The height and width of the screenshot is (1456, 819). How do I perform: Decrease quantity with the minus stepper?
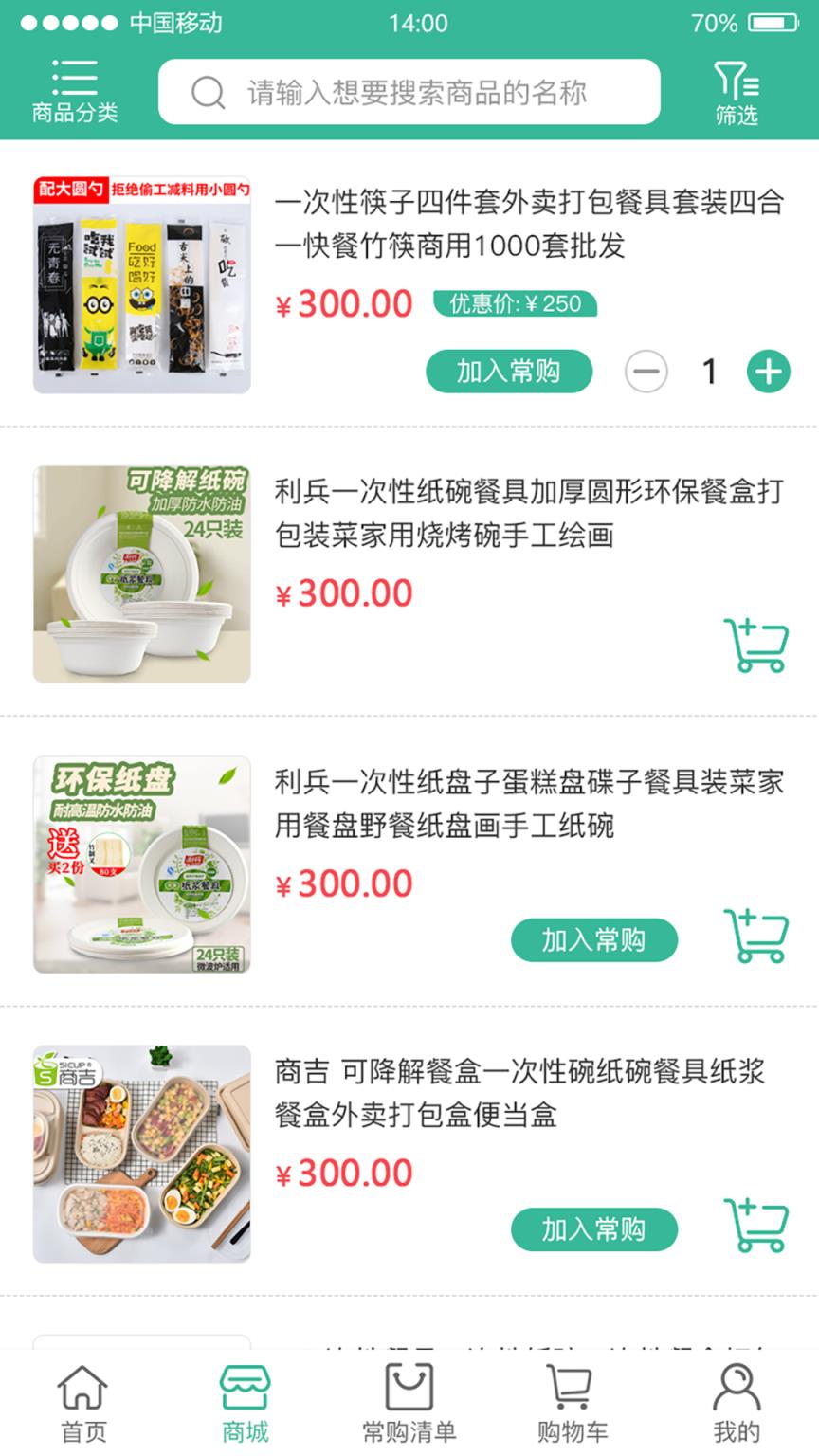[646, 372]
